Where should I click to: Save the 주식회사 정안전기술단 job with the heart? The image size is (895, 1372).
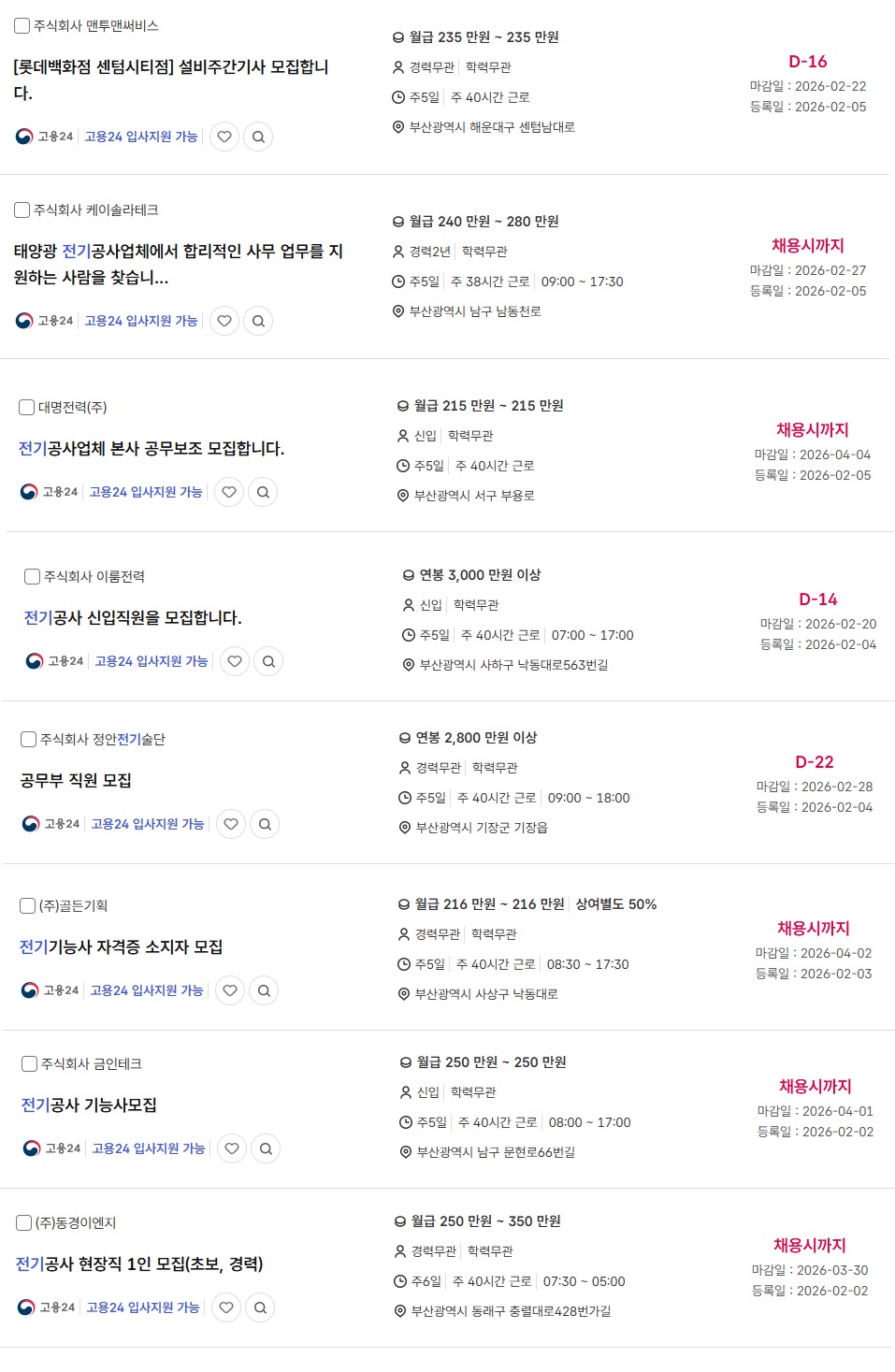click(231, 824)
